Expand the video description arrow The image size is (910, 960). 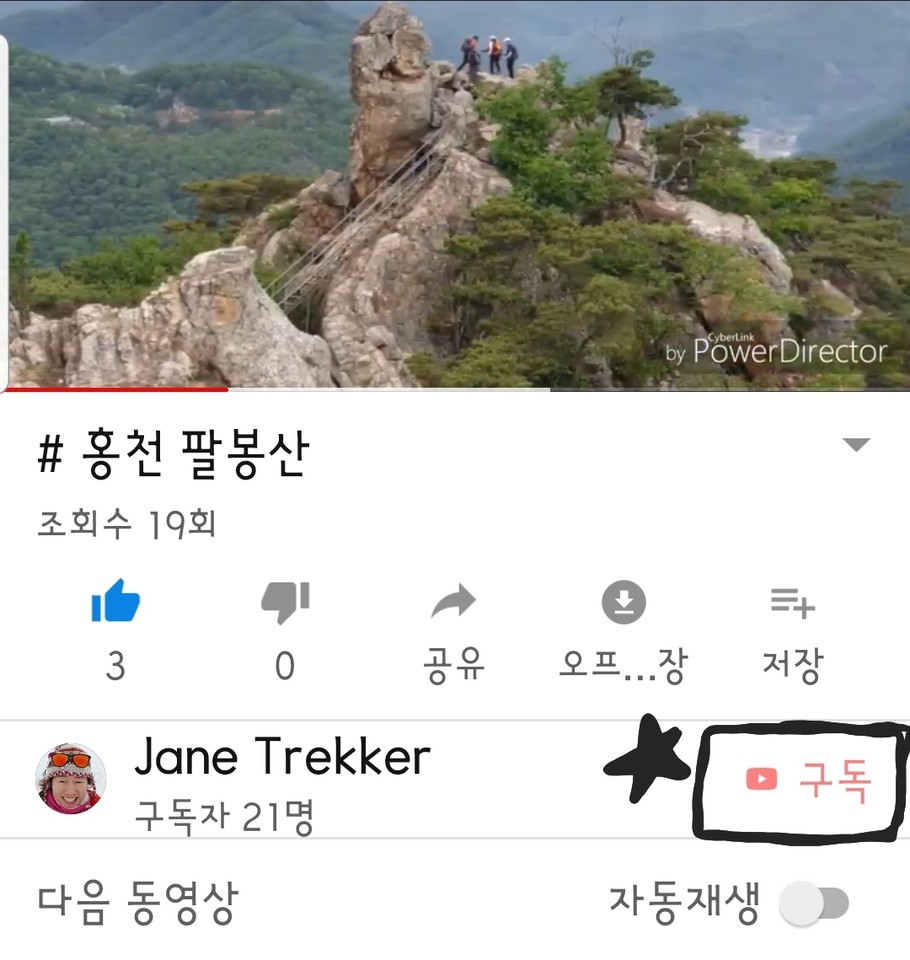click(856, 445)
